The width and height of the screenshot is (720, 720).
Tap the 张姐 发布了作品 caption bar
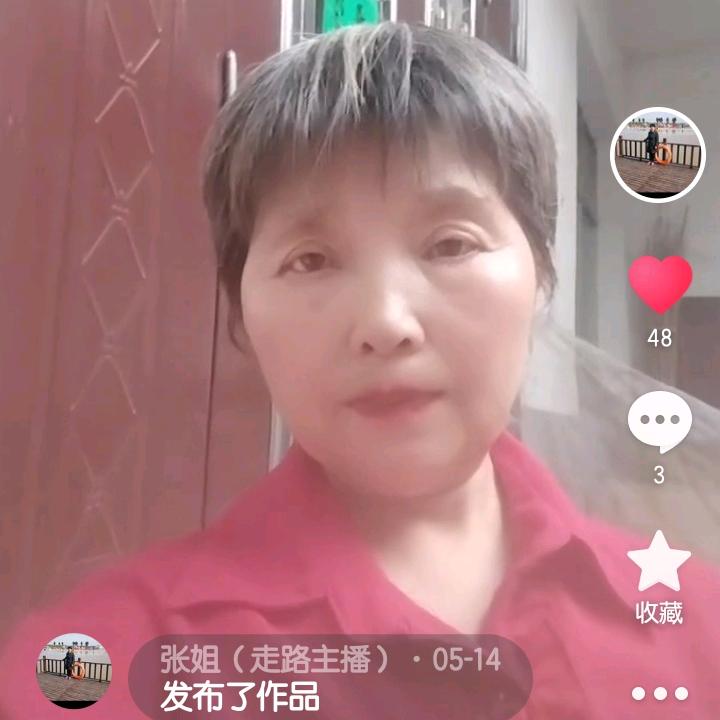coord(330,677)
